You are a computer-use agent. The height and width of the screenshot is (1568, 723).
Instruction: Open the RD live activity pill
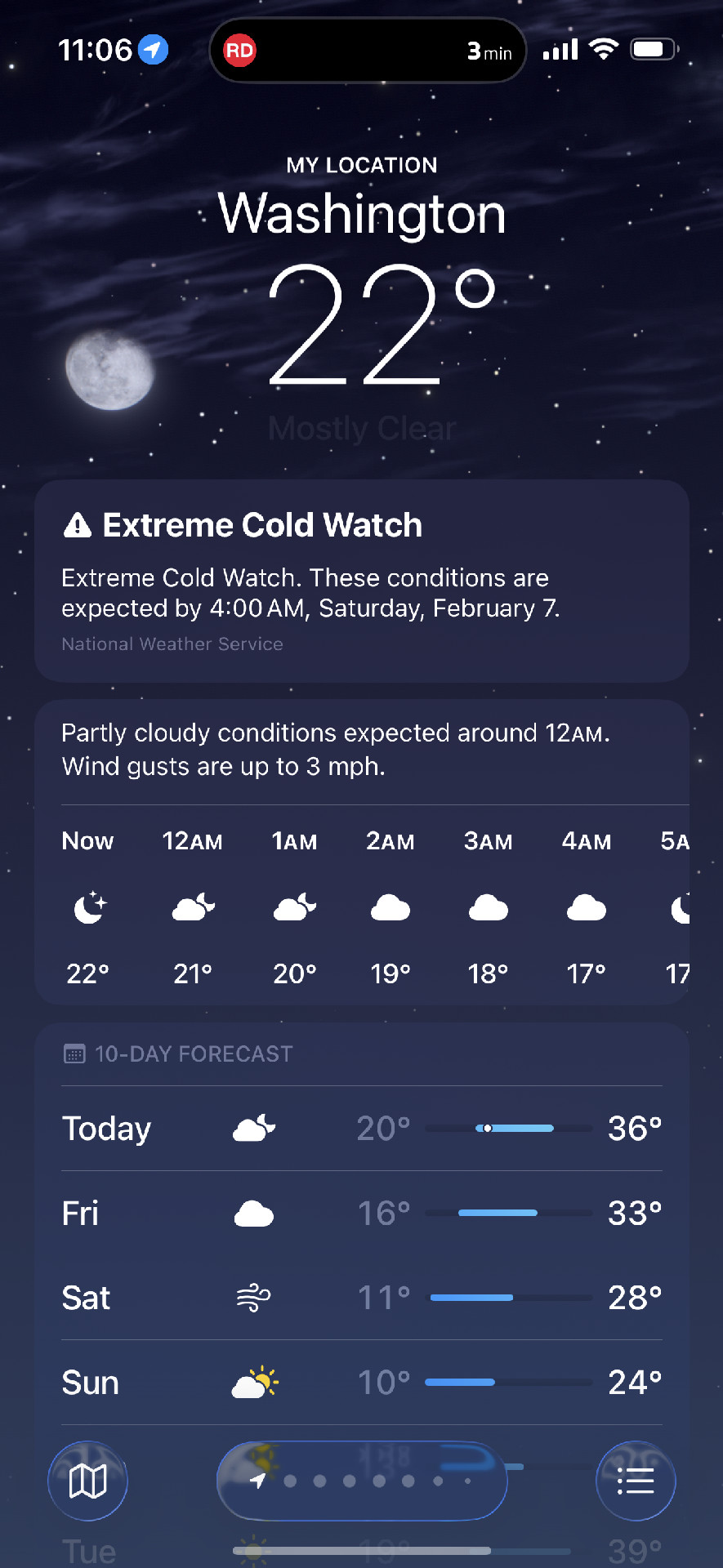[368, 51]
